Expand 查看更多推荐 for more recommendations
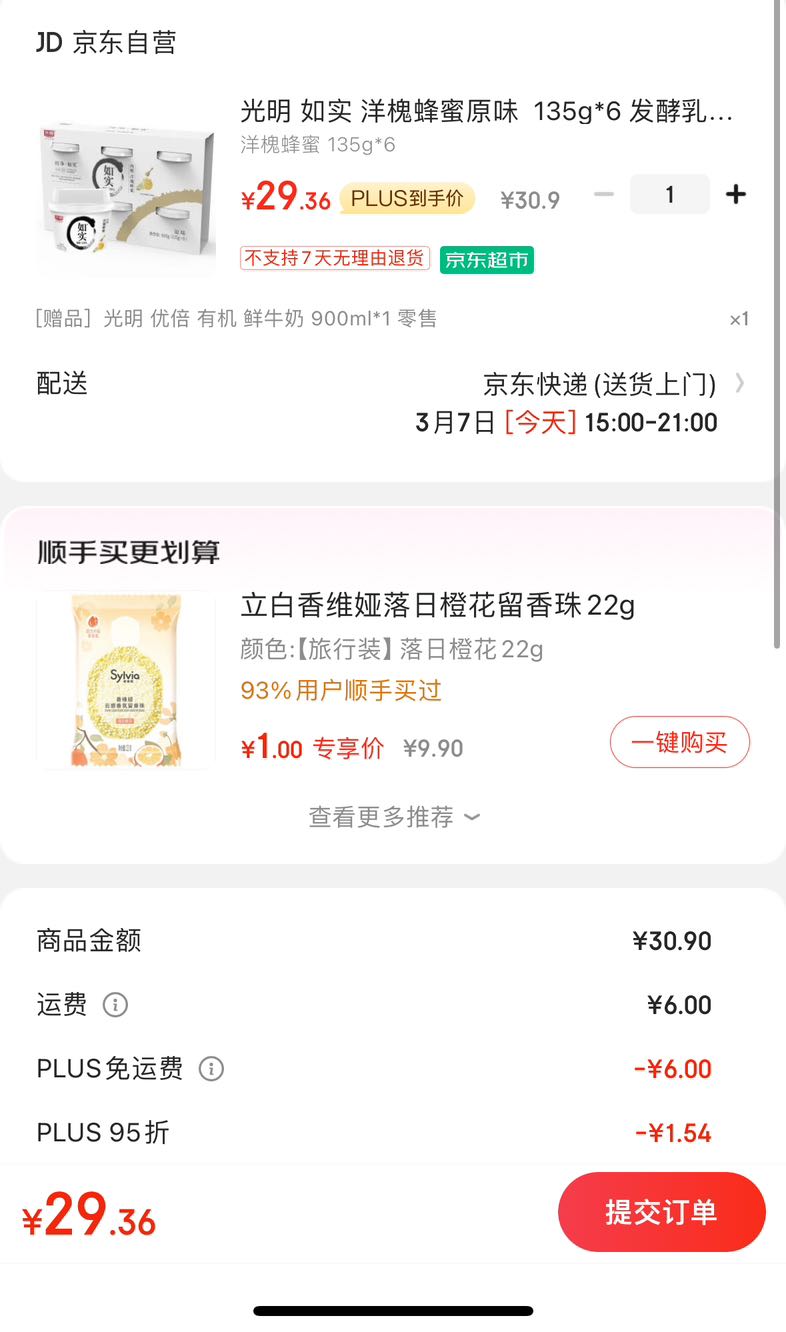 tap(394, 817)
